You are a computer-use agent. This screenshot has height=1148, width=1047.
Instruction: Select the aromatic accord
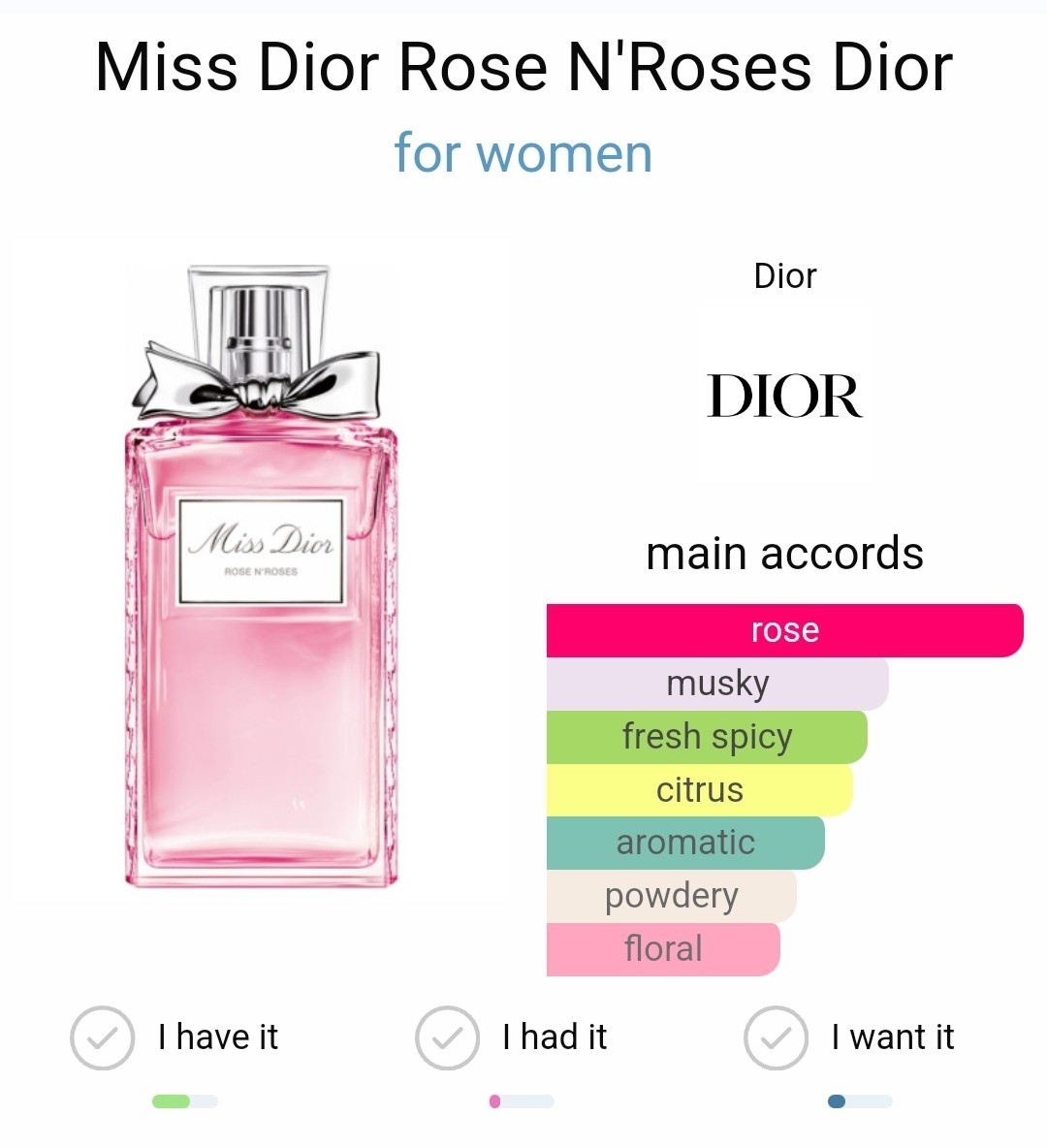click(685, 843)
